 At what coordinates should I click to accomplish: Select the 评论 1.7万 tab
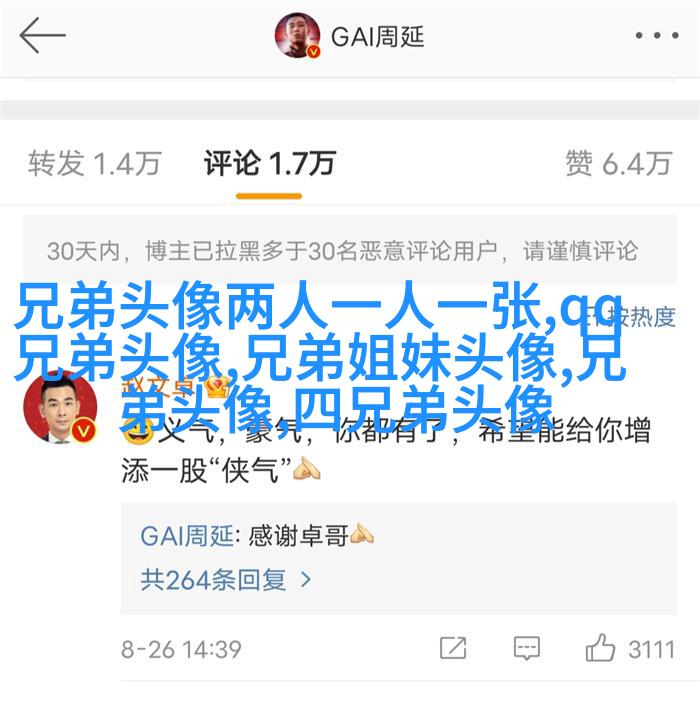pyautogui.click(x=269, y=163)
